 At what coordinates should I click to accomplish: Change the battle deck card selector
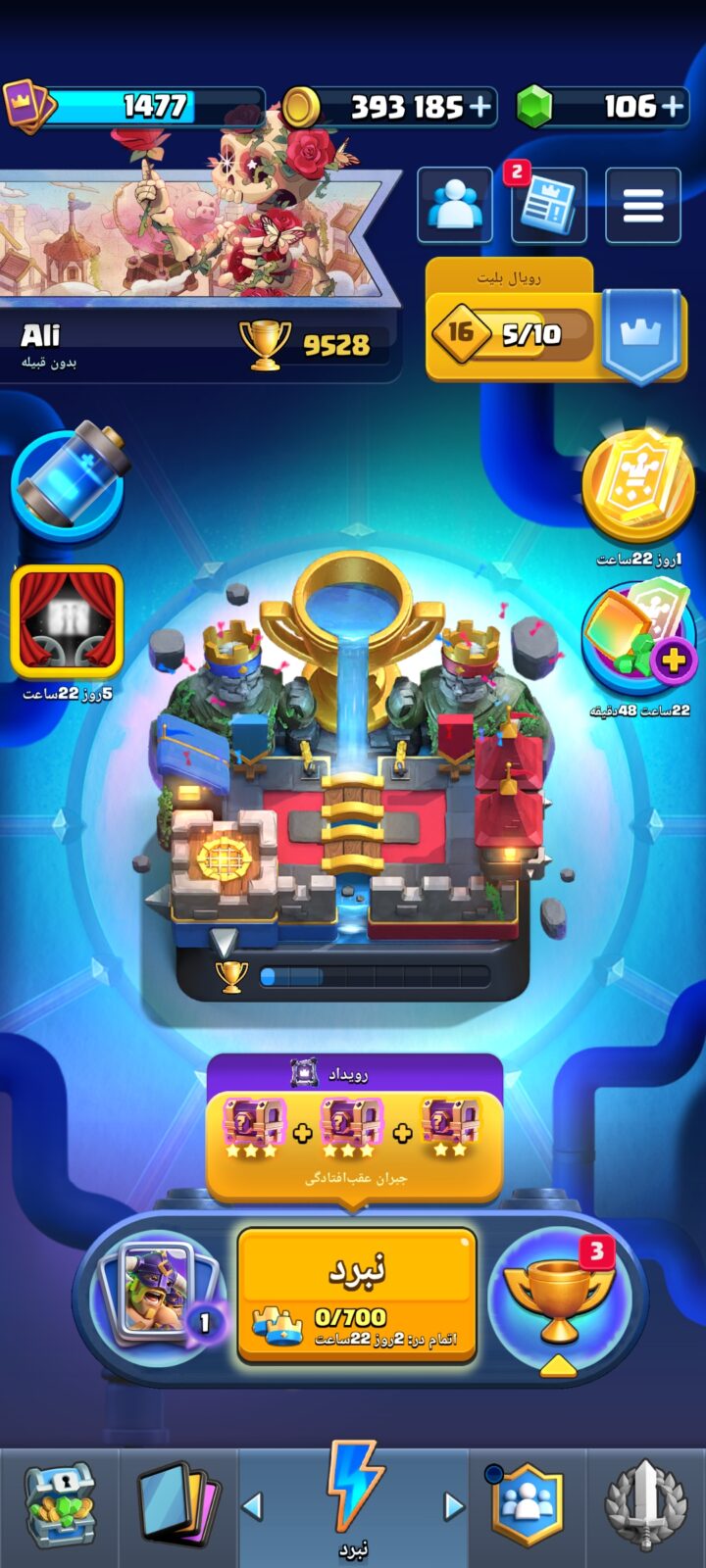click(159, 1296)
